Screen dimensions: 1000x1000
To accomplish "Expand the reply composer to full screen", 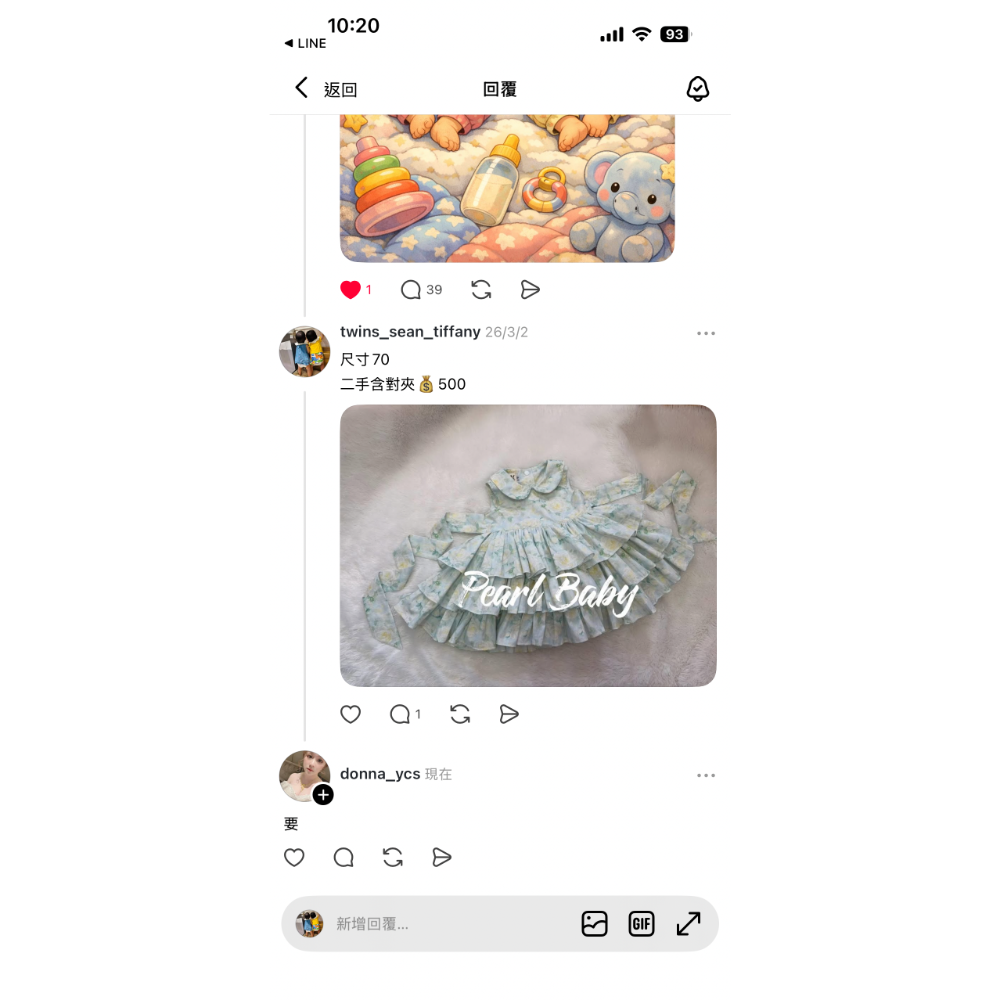I will coord(688,923).
